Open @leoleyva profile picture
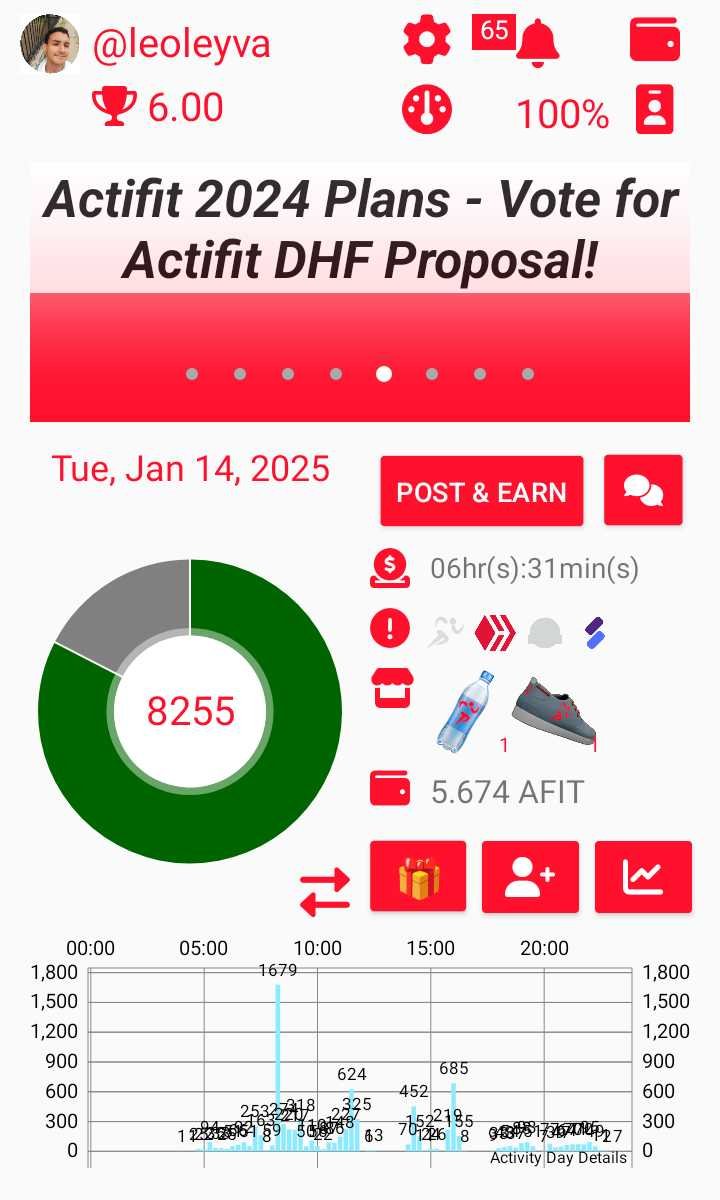 (49, 44)
